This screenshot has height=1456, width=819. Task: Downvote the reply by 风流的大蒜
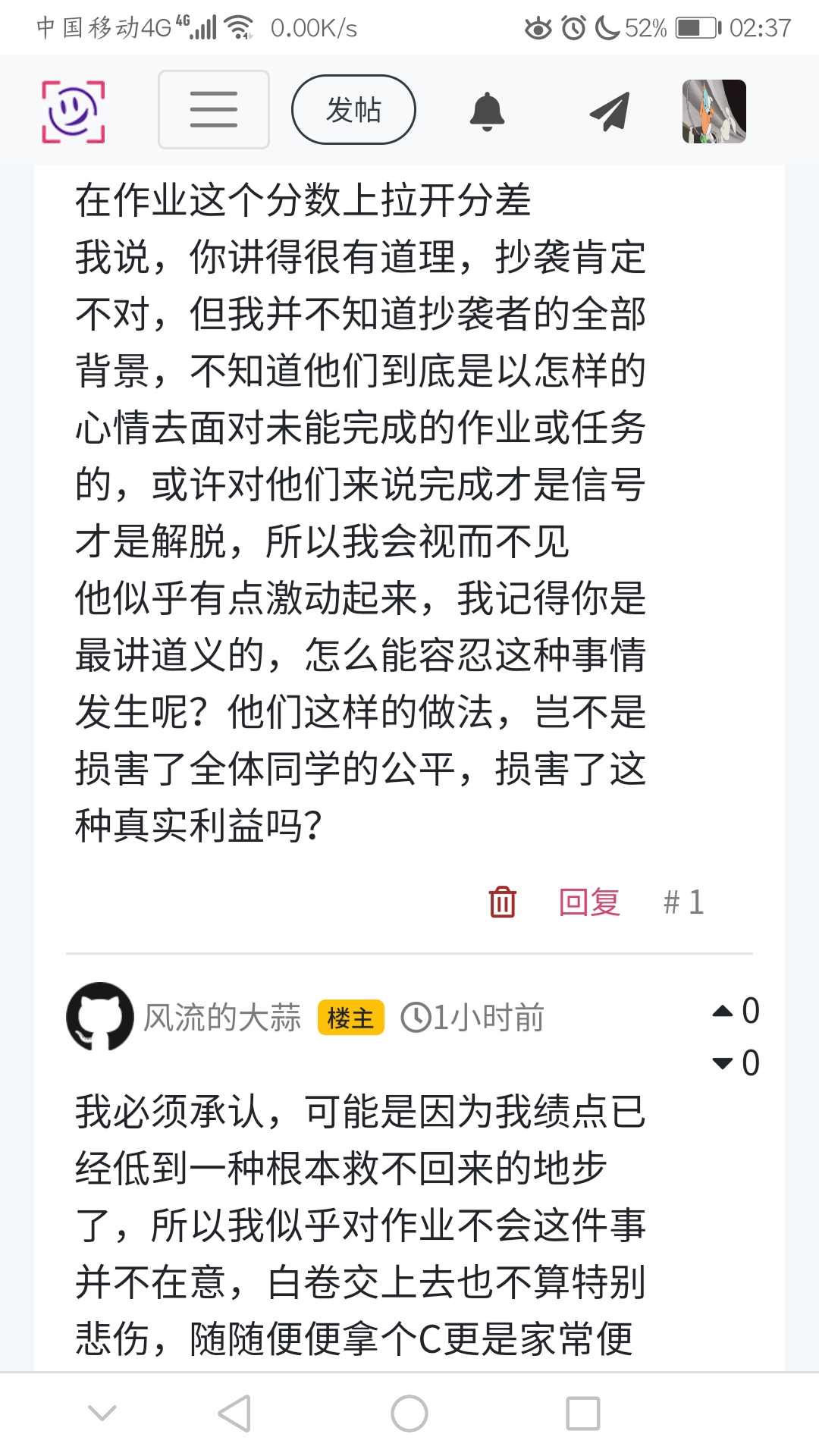[723, 1063]
